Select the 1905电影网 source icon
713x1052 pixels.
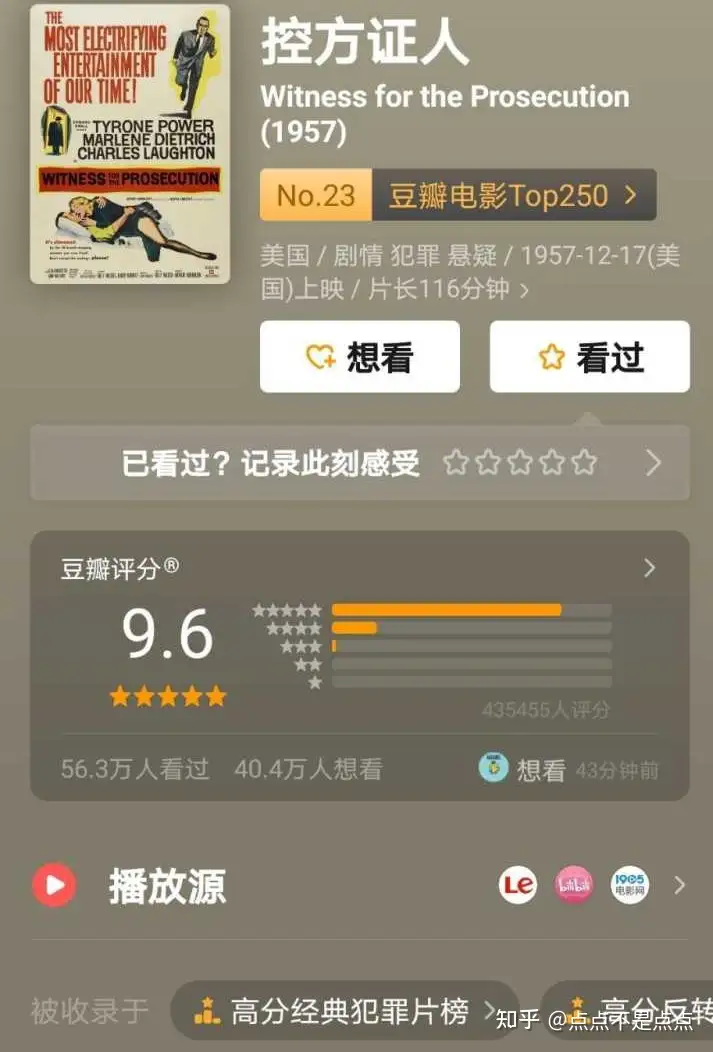tap(630, 885)
